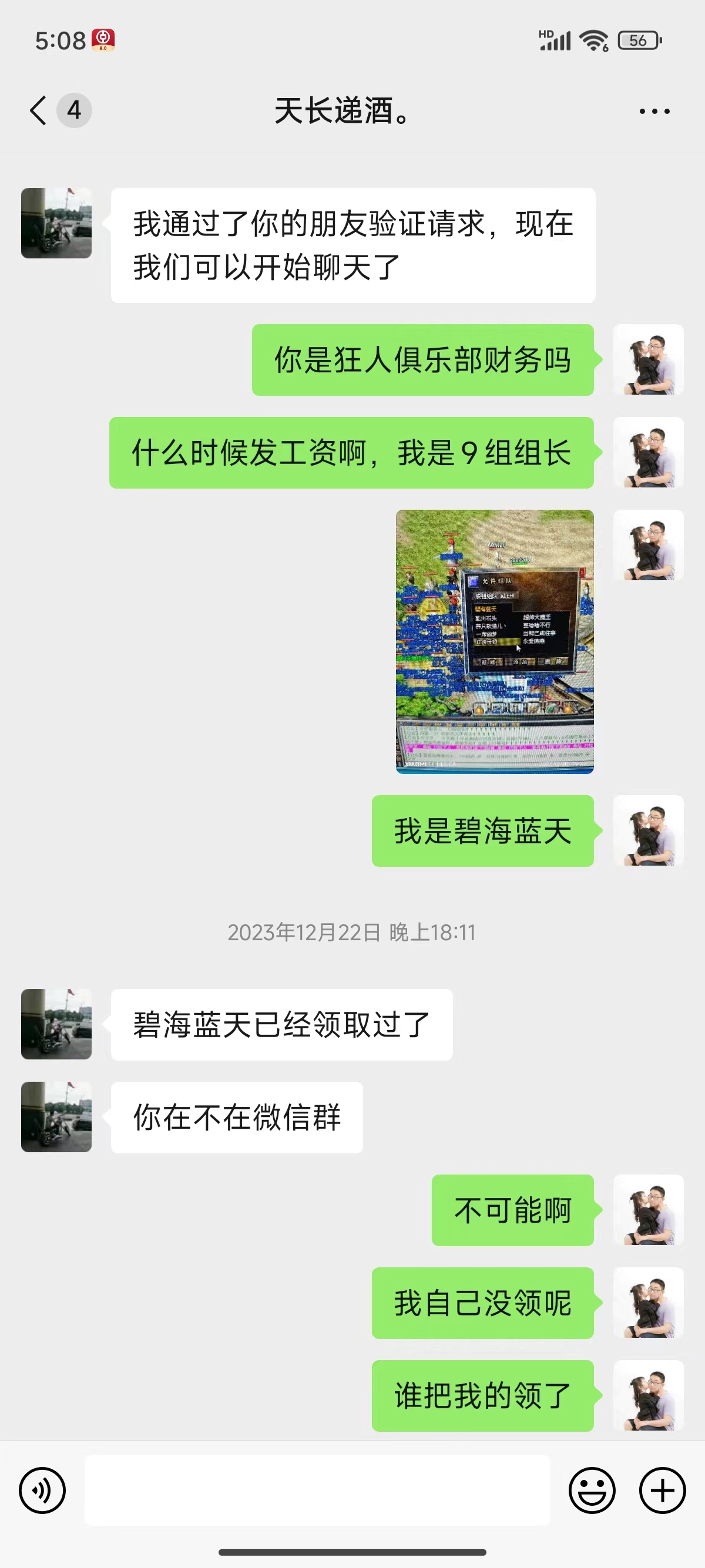
Task: View the sent game screenshot image
Action: pyautogui.click(x=494, y=641)
